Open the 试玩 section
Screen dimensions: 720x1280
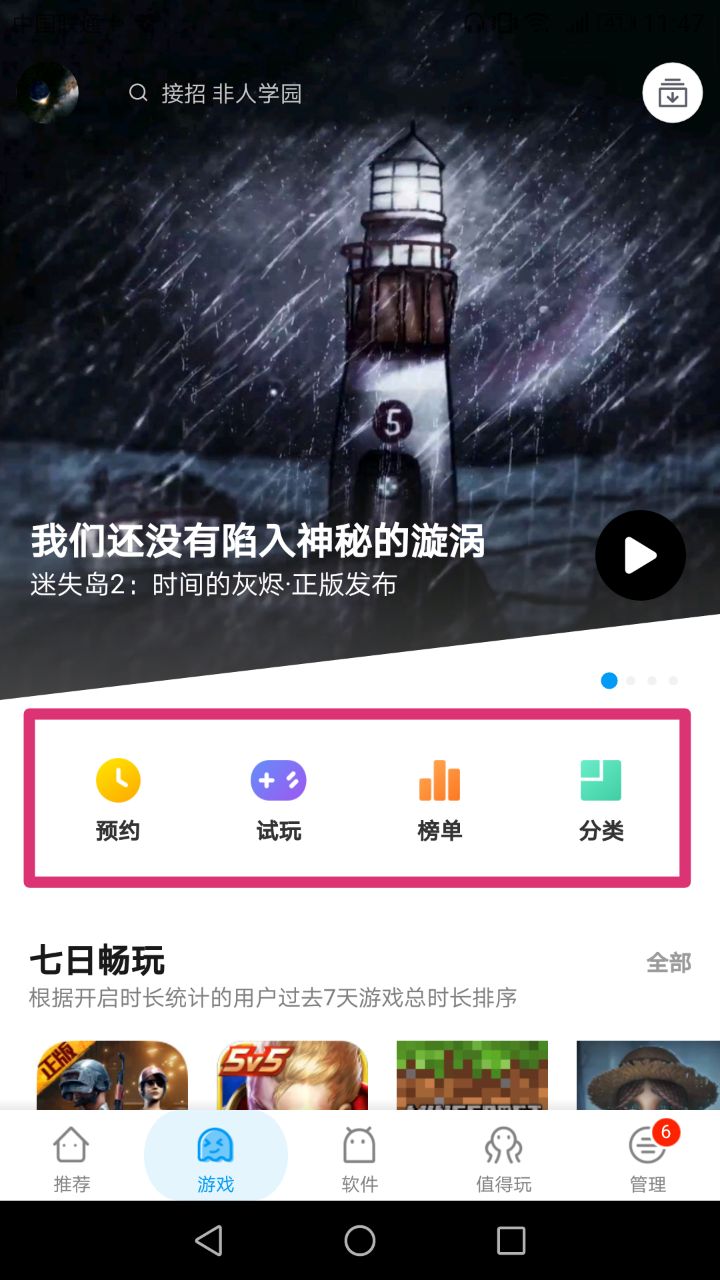pos(278,799)
